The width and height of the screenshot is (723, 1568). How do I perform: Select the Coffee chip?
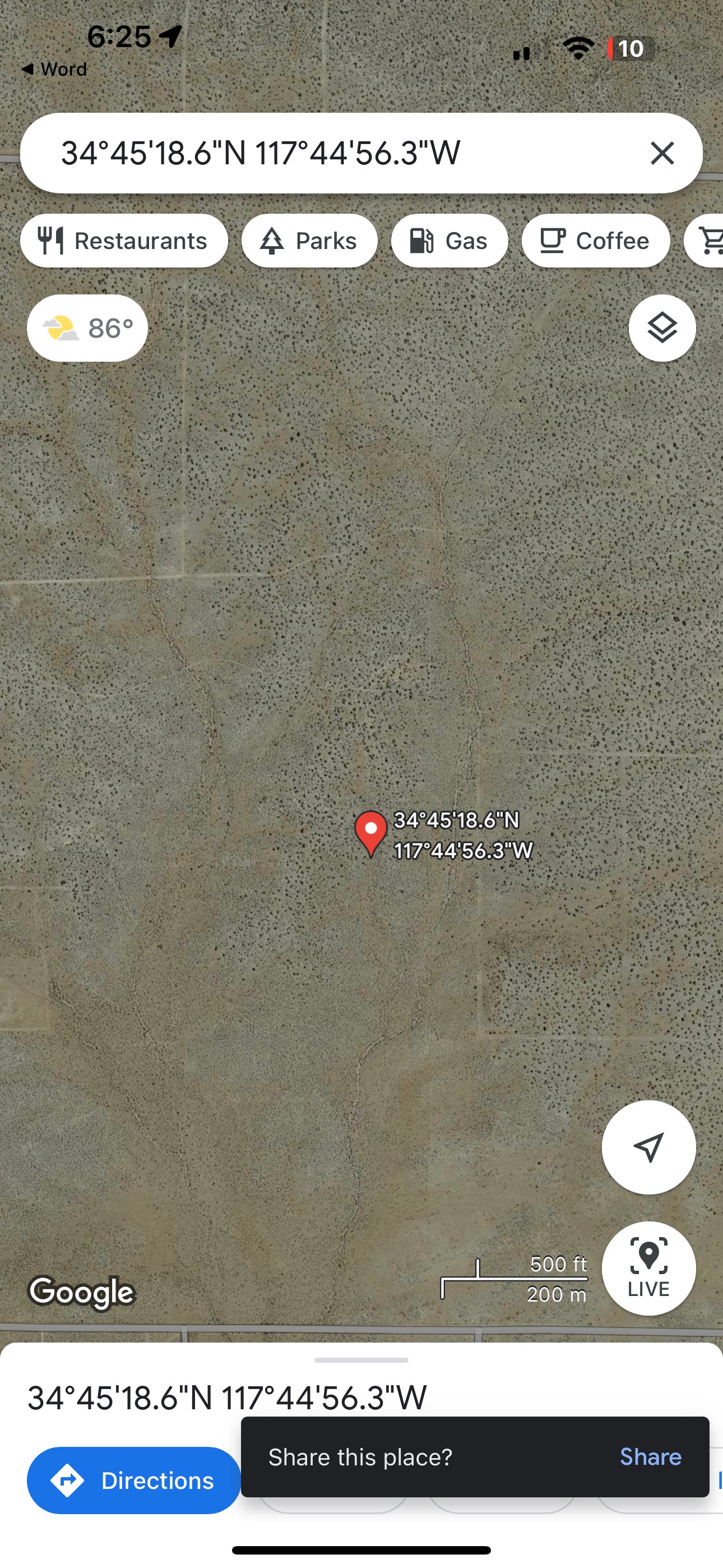coord(595,241)
